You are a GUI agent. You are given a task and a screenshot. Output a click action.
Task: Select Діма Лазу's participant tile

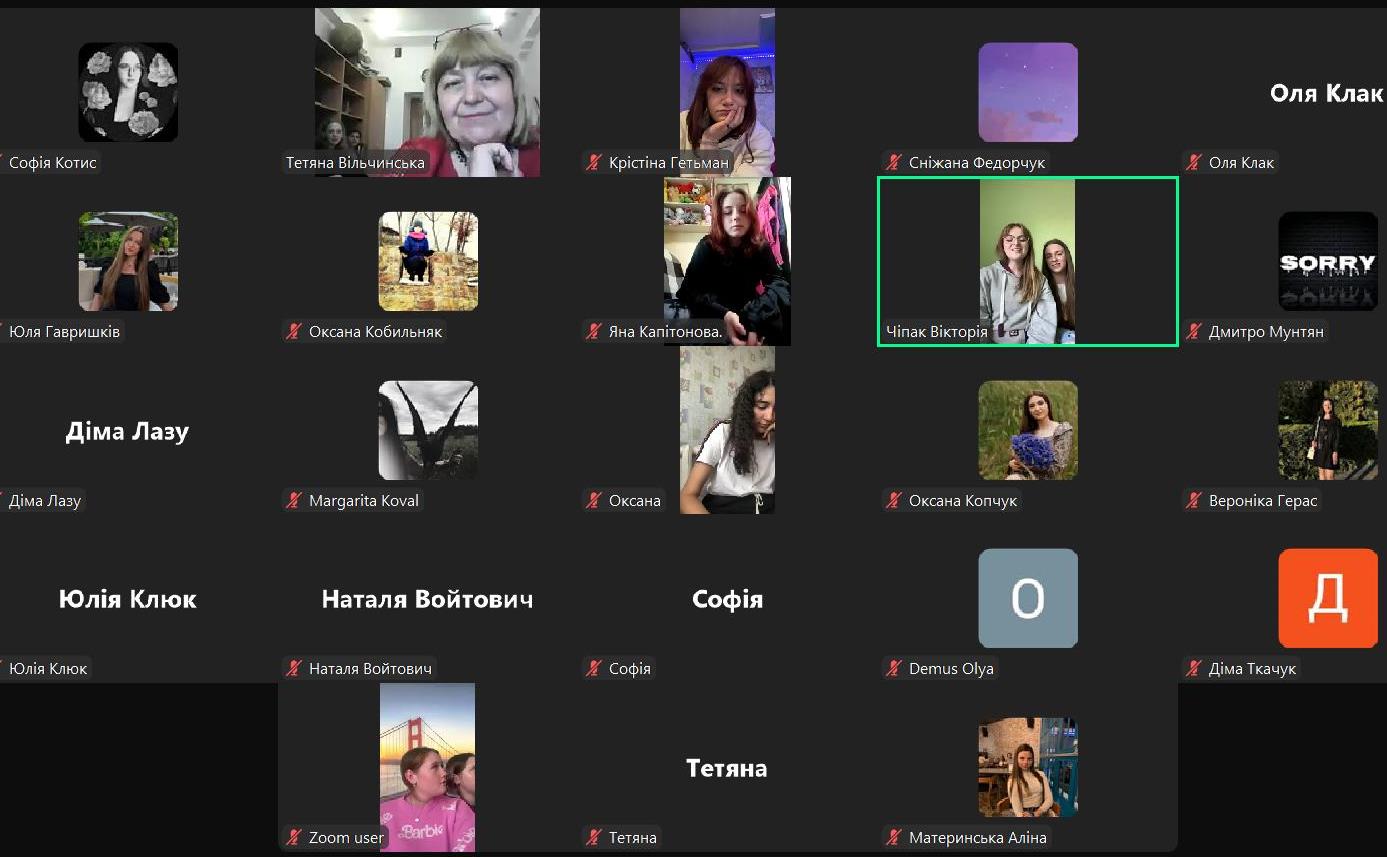128,431
